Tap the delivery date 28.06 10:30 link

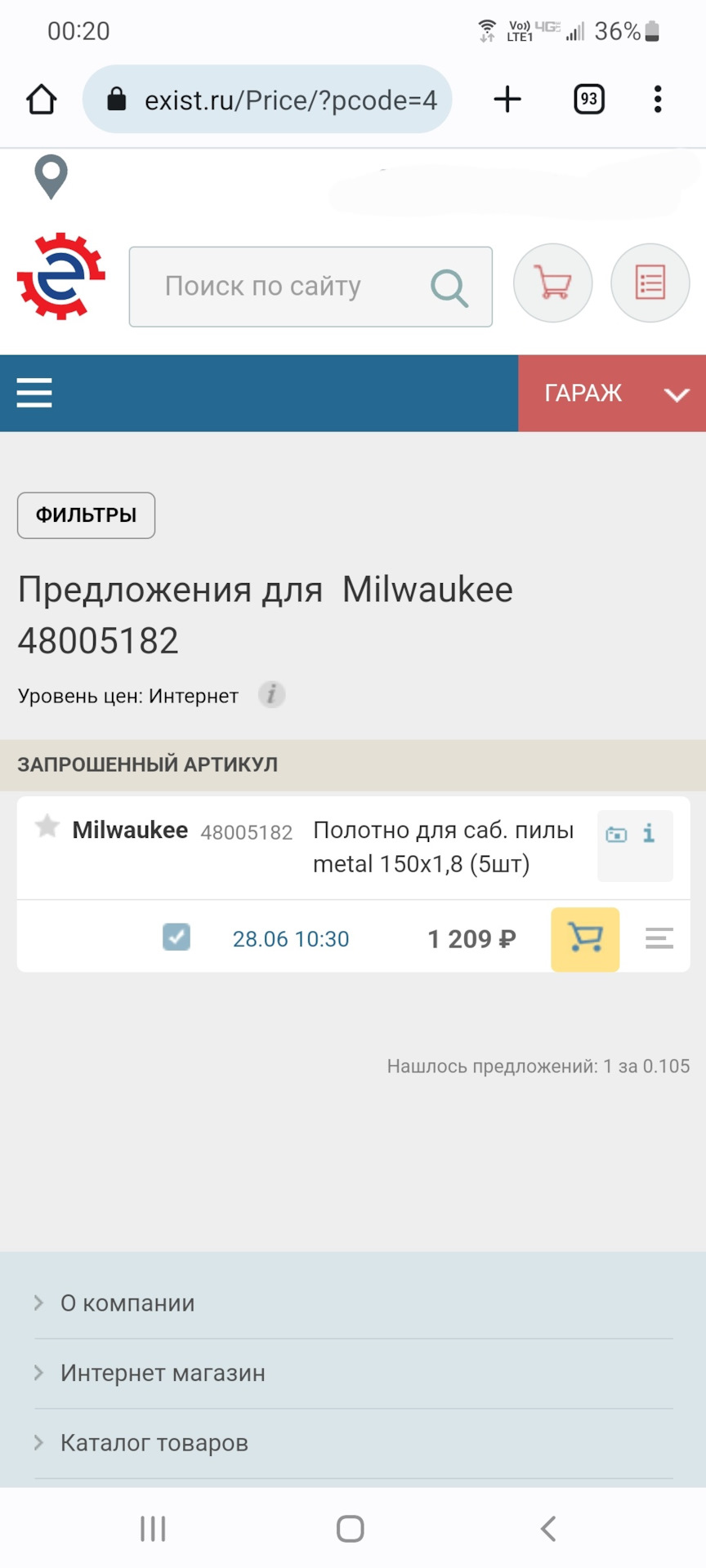tap(291, 939)
